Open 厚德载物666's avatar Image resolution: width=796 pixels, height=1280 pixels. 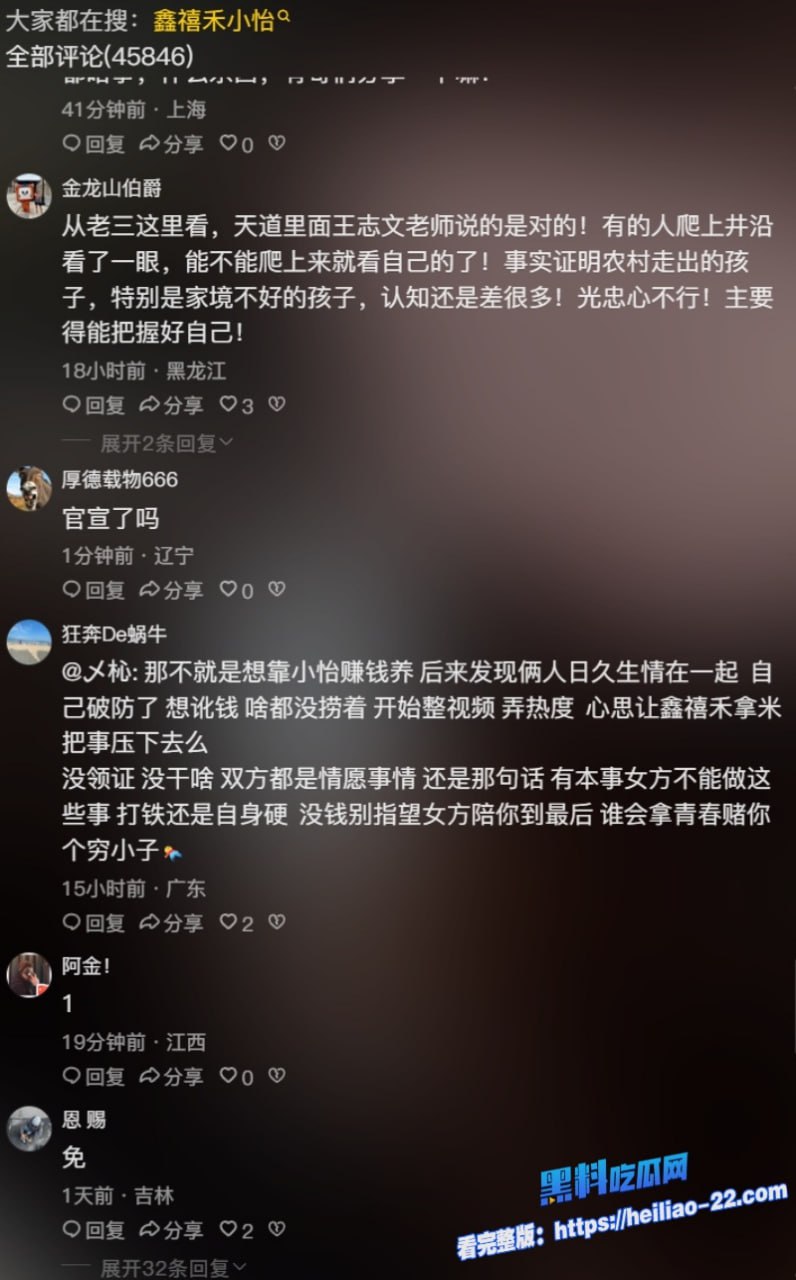coord(29,488)
